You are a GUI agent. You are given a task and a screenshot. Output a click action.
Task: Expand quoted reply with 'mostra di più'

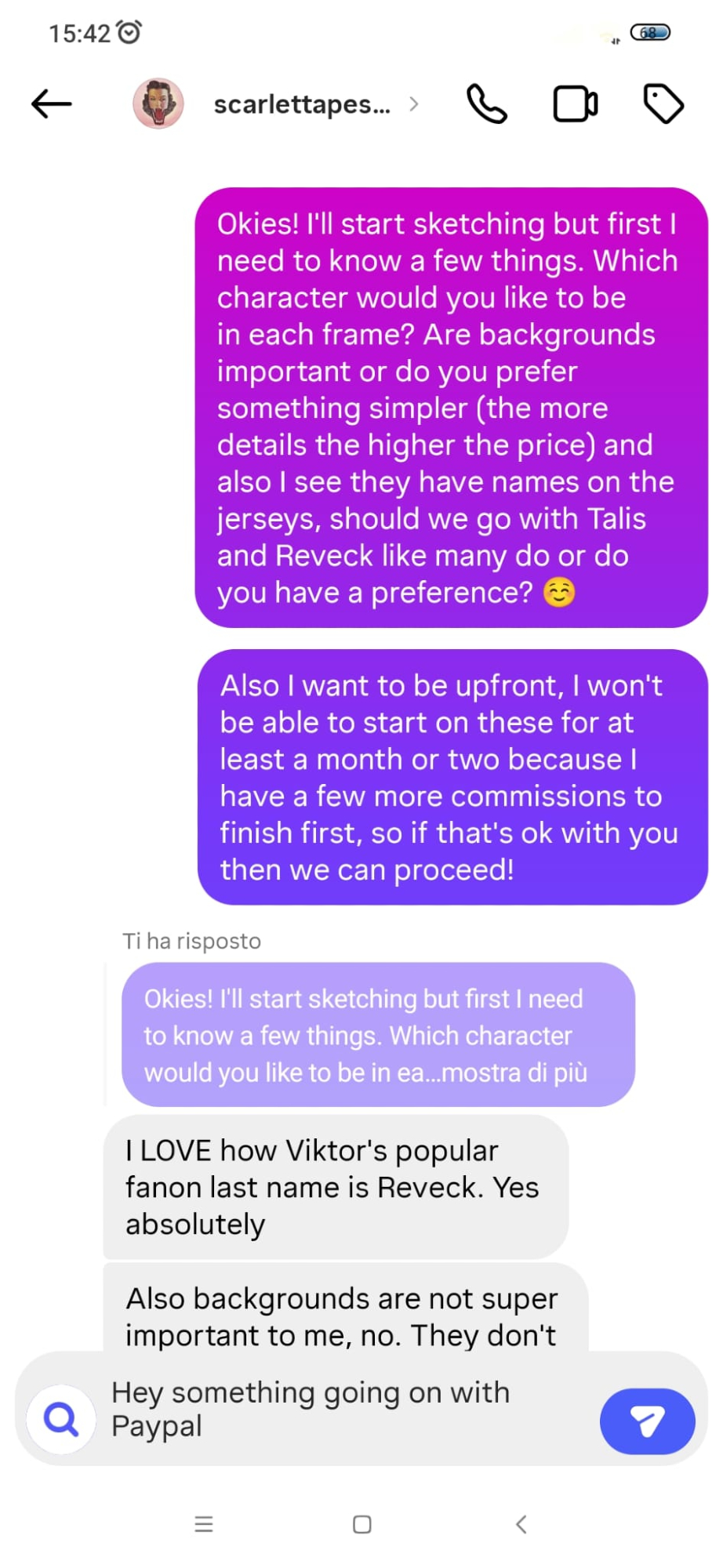tap(514, 1073)
